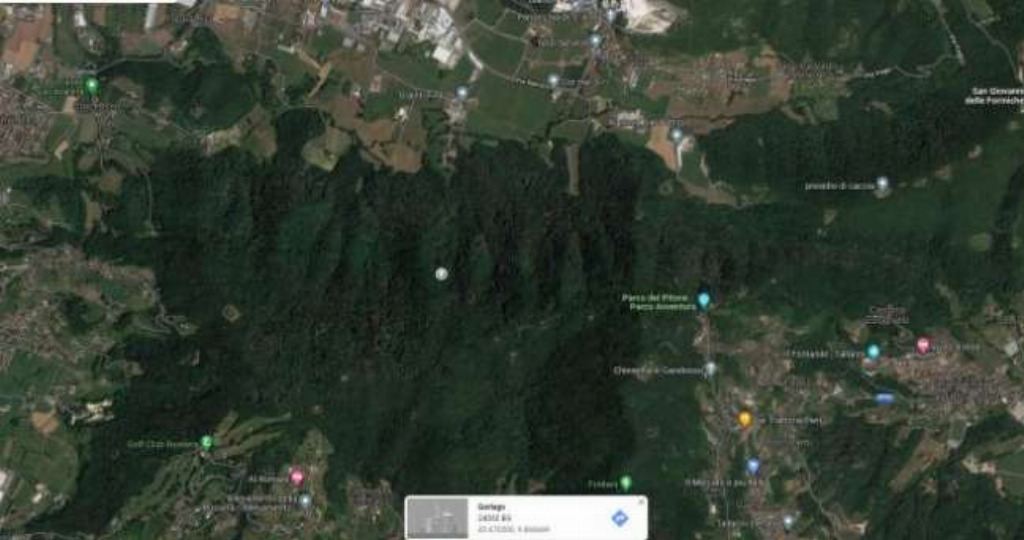Screen dimensions: 1024x540
Task: Select the Golf Club Rossera map marker
Action: [207, 442]
